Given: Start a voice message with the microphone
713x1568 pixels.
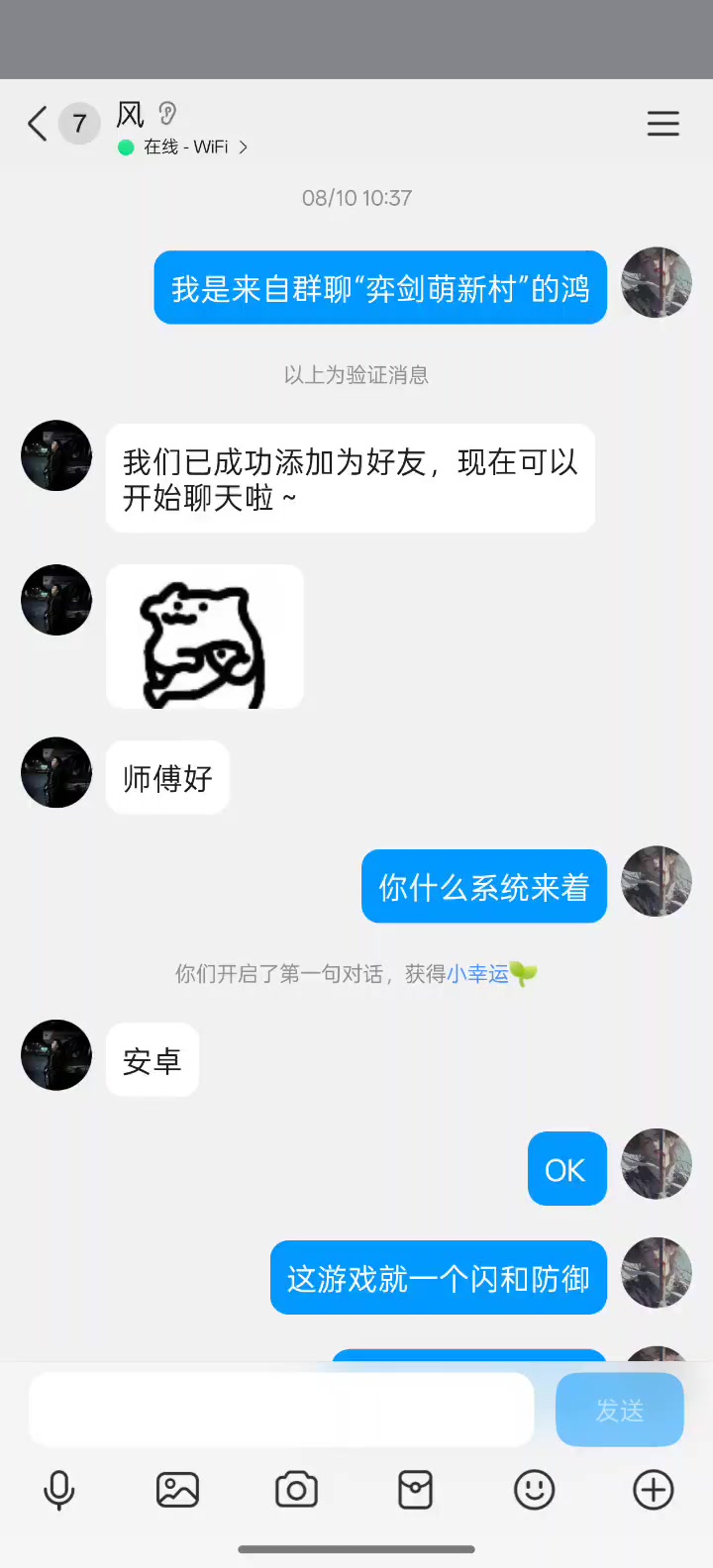Looking at the screenshot, I should (x=59, y=1490).
